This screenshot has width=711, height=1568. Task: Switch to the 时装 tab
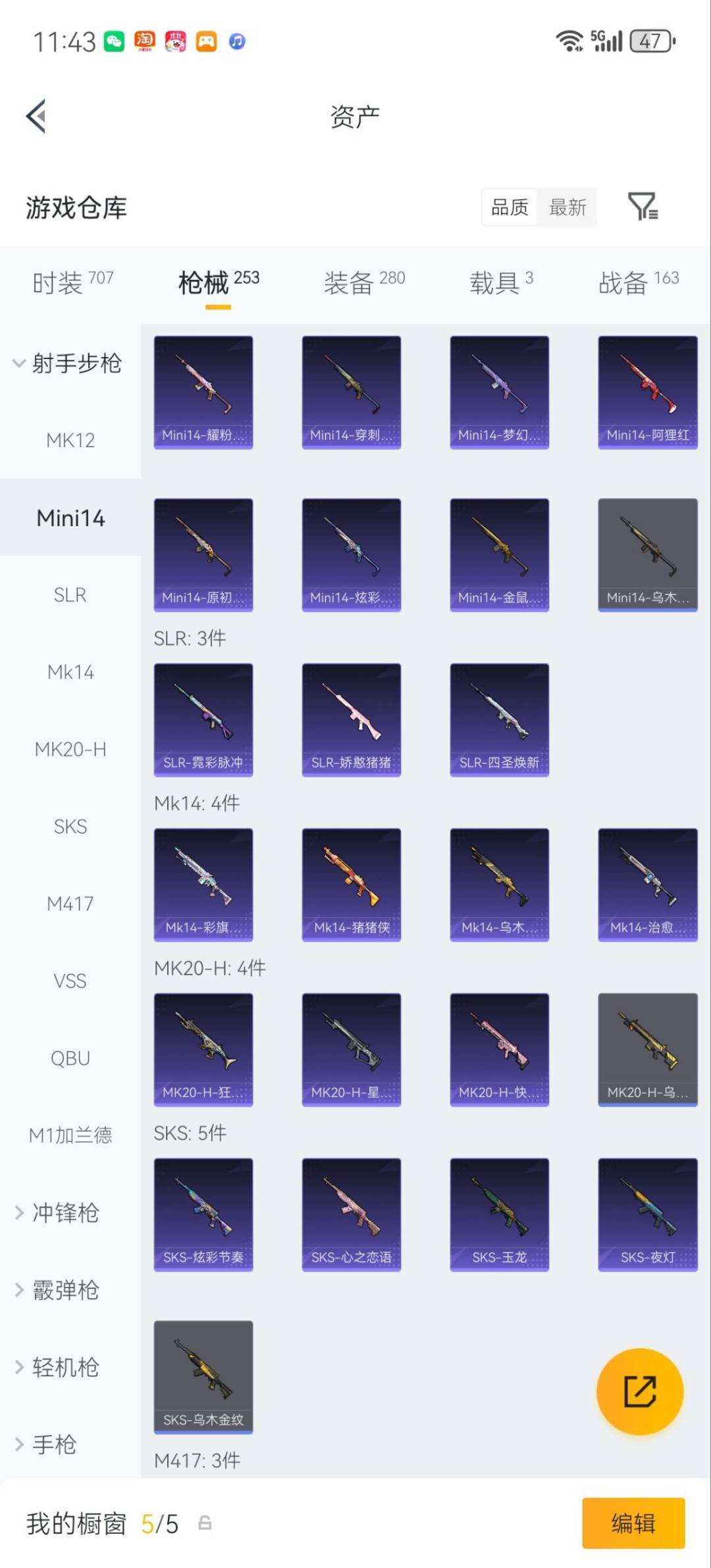pos(72,283)
